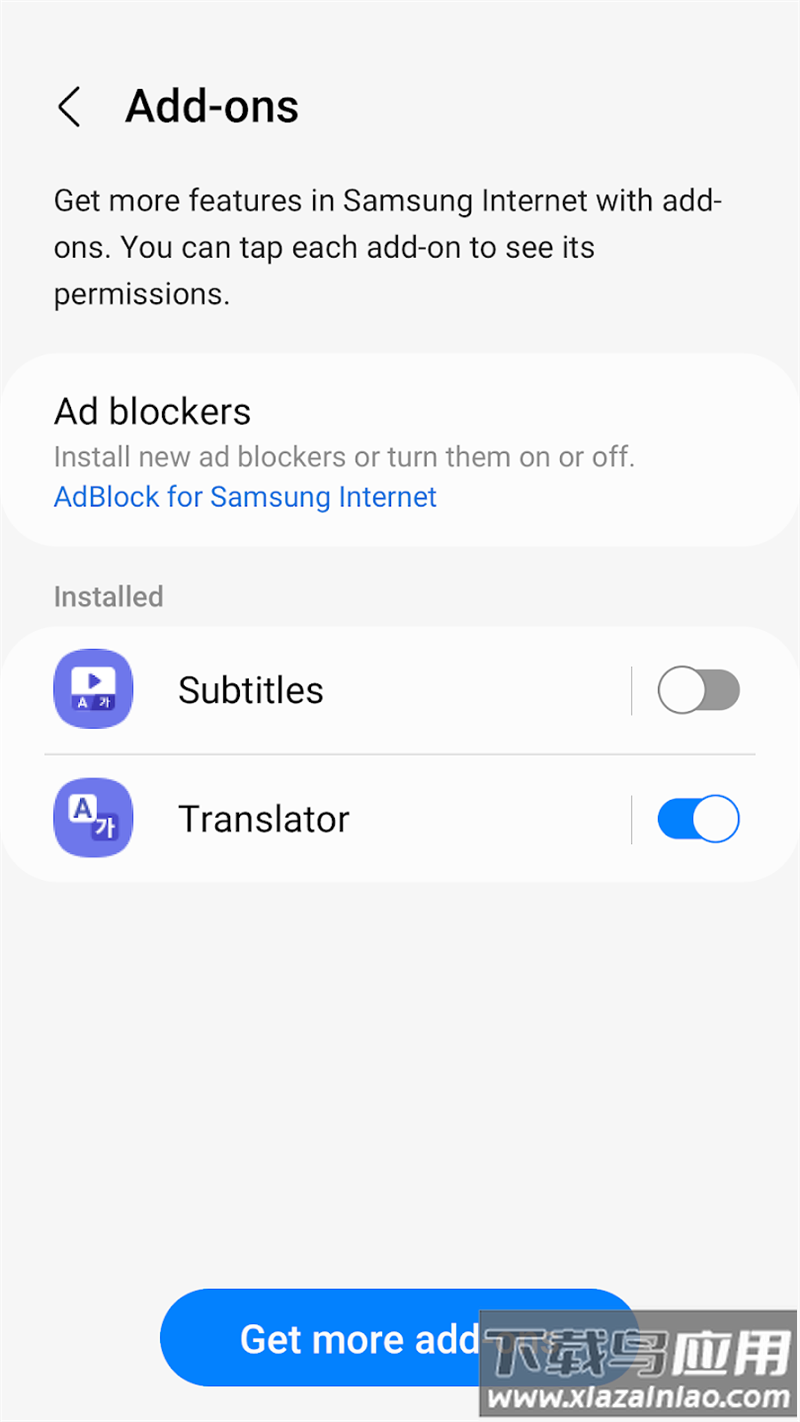The image size is (800, 1422).
Task: Tap the Add-ons title
Action: point(211,106)
